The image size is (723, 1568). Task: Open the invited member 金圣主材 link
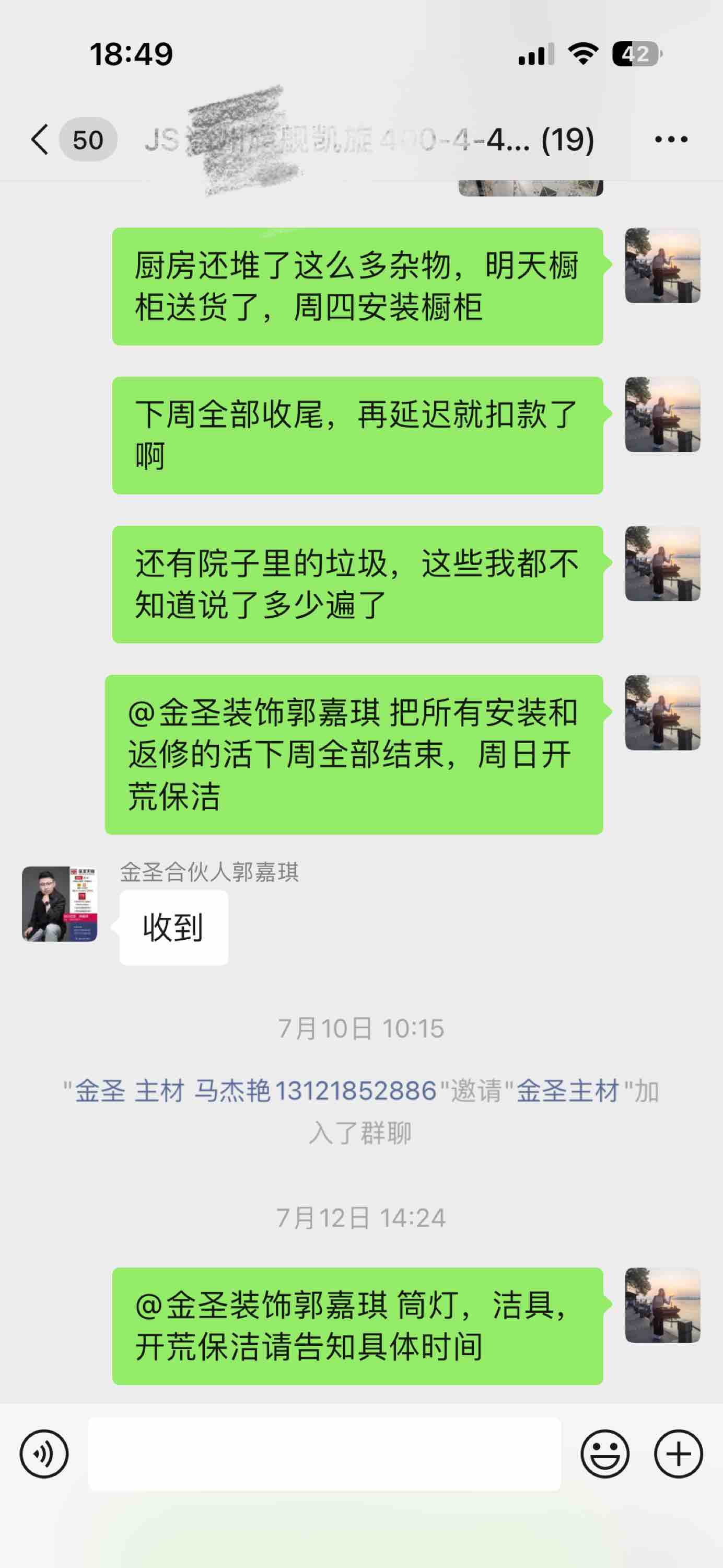tap(567, 1091)
